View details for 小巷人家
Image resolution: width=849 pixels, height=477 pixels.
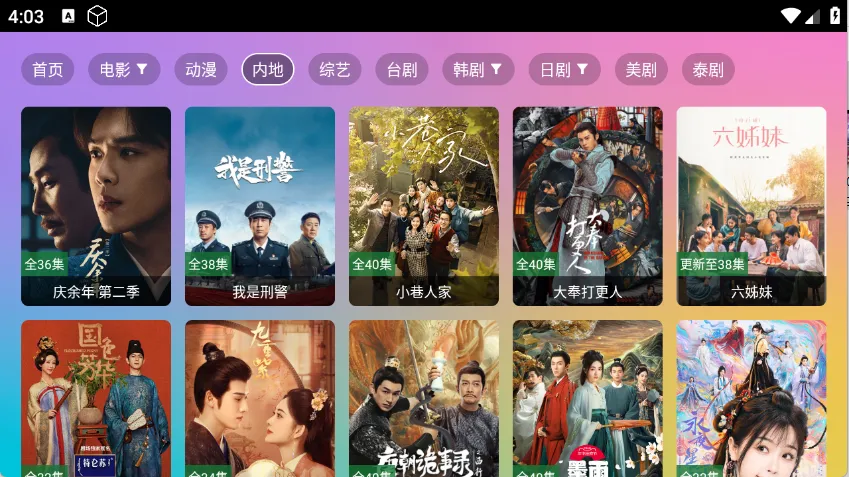(x=424, y=206)
